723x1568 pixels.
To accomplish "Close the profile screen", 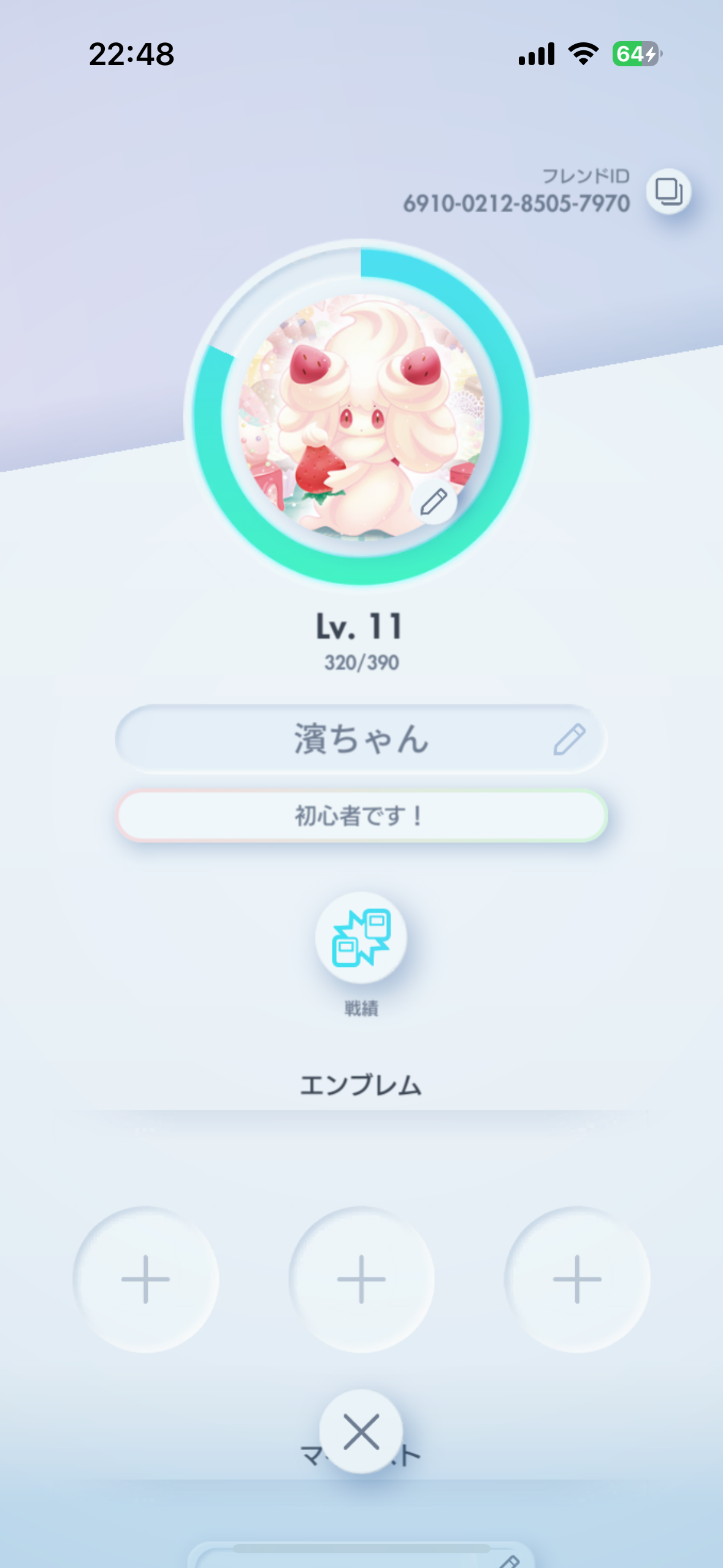I will click(361, 1432).
